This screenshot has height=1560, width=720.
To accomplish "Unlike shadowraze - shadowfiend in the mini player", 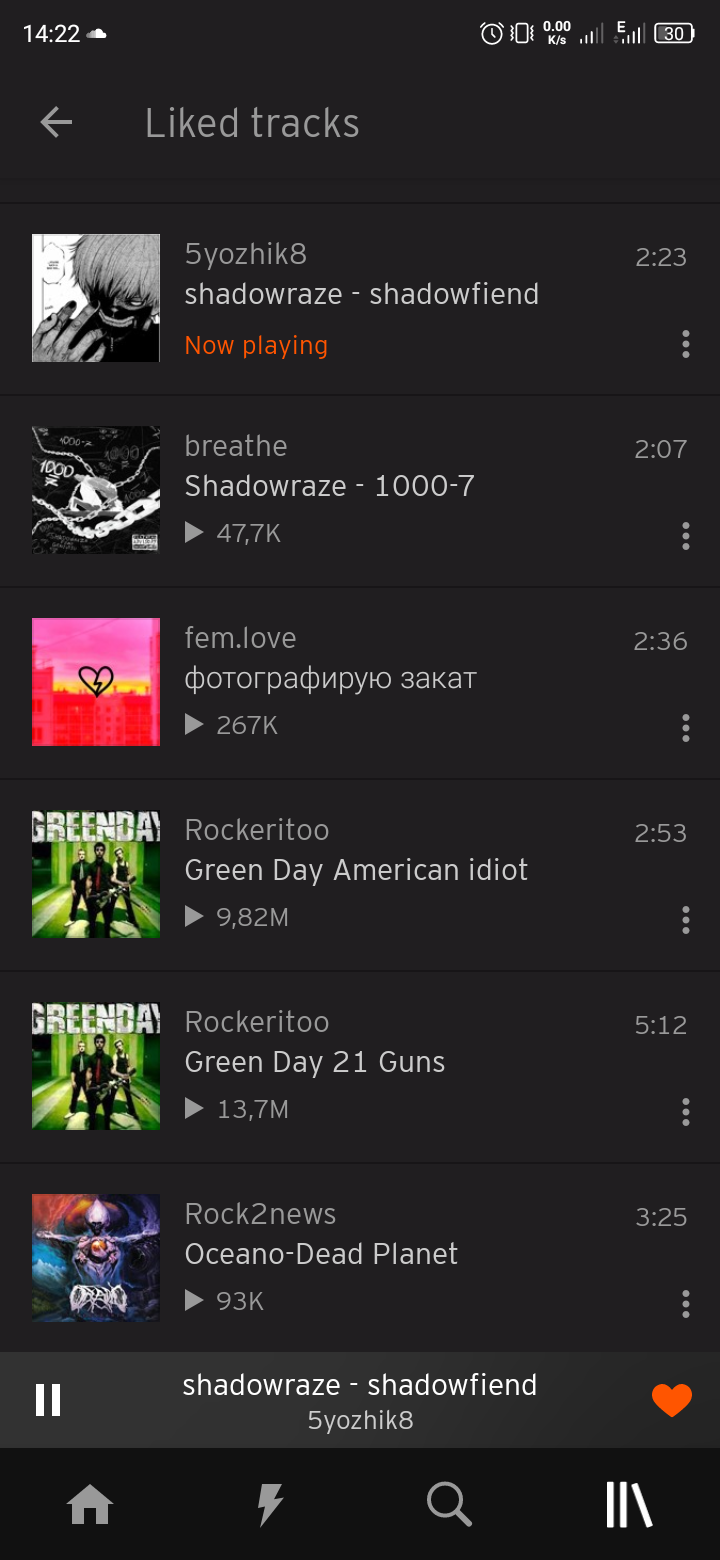I will click(x=671, y=1400).
